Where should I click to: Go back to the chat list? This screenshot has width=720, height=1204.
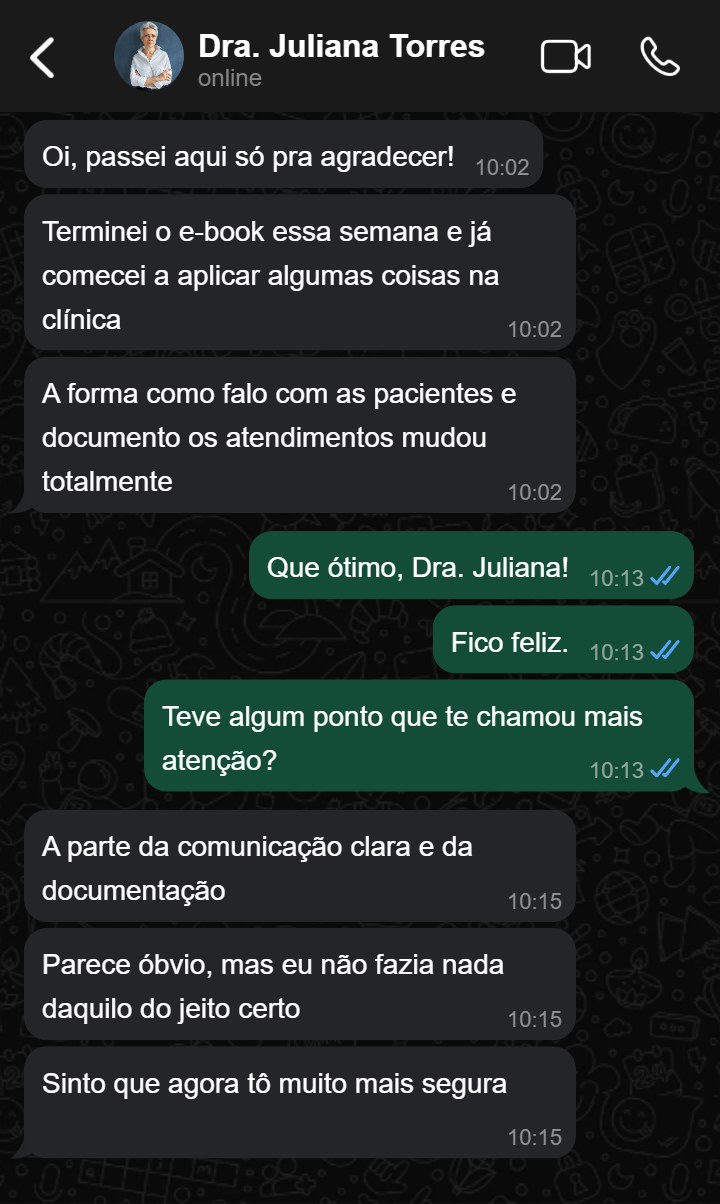coord(42,58)
